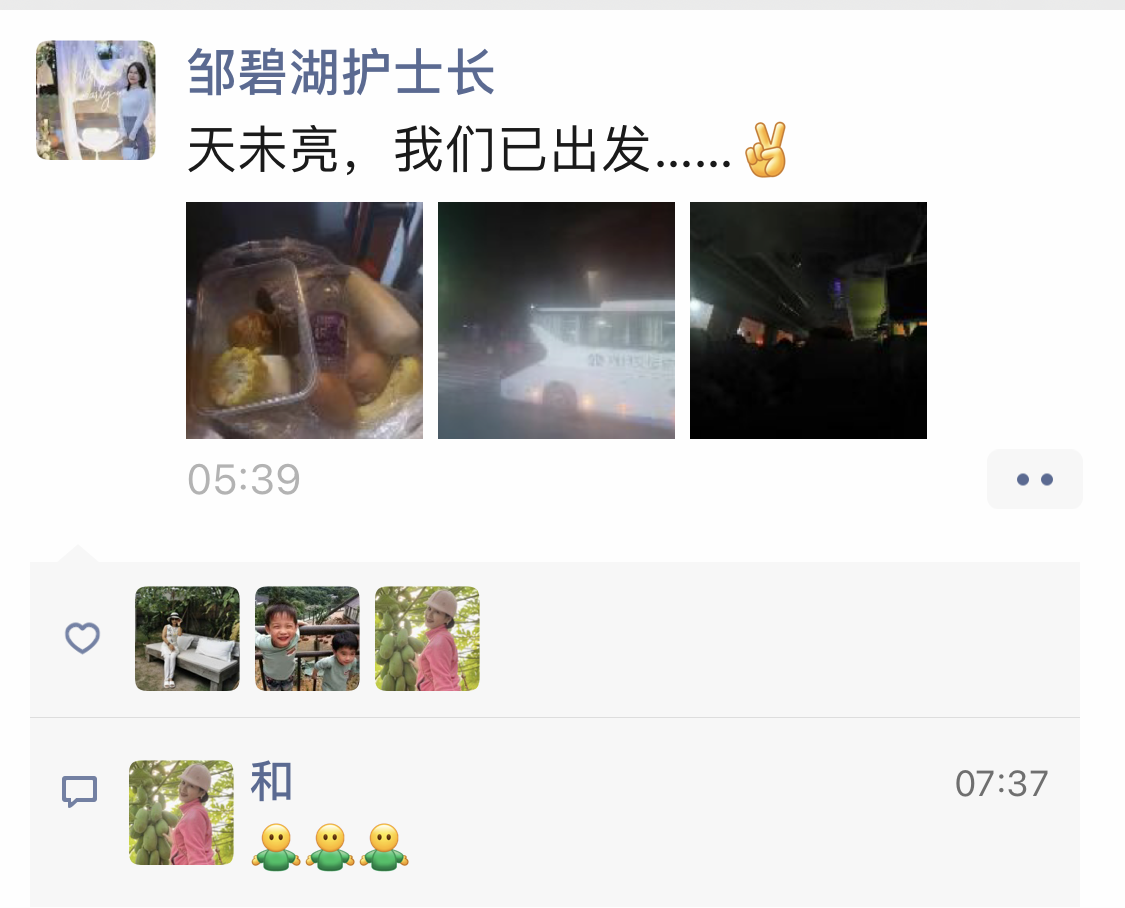Open the name link 邹碧湖护士长

(341, 72)
